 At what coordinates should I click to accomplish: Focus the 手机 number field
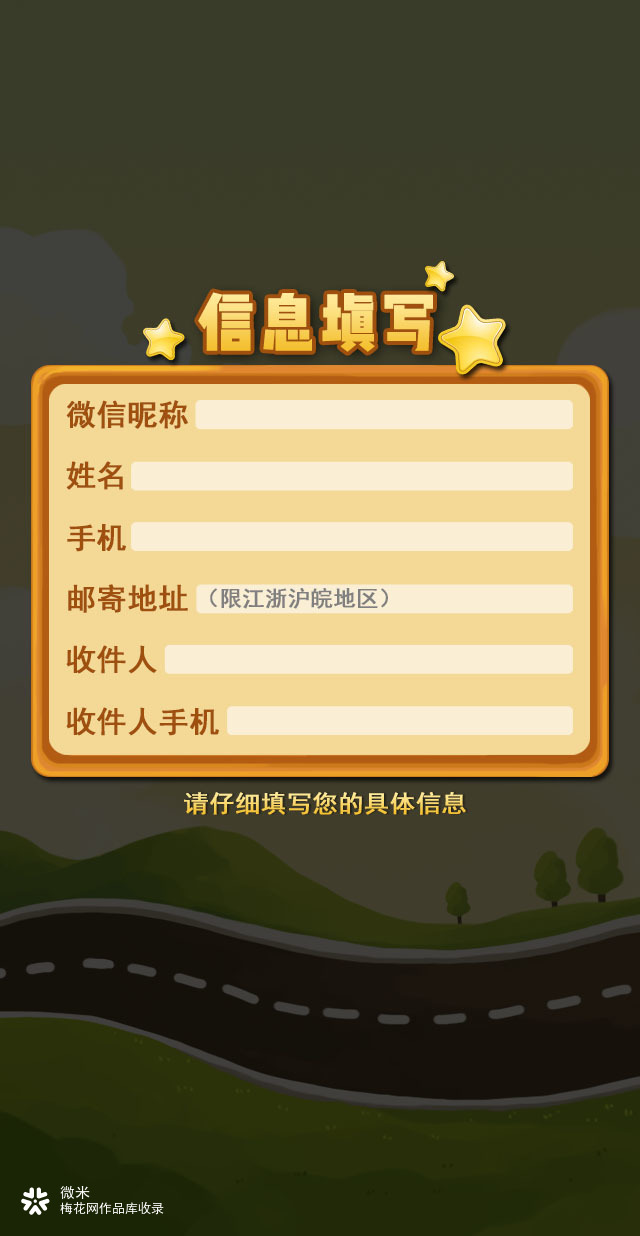pos(352,537)
